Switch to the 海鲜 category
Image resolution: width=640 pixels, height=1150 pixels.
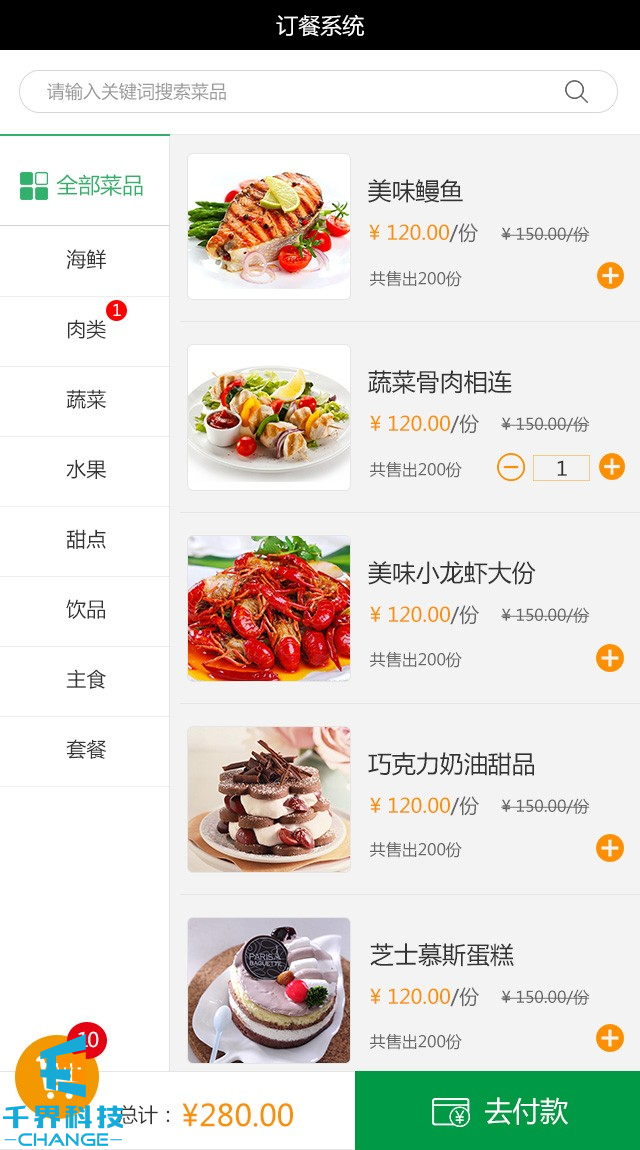tap(86, 260)
